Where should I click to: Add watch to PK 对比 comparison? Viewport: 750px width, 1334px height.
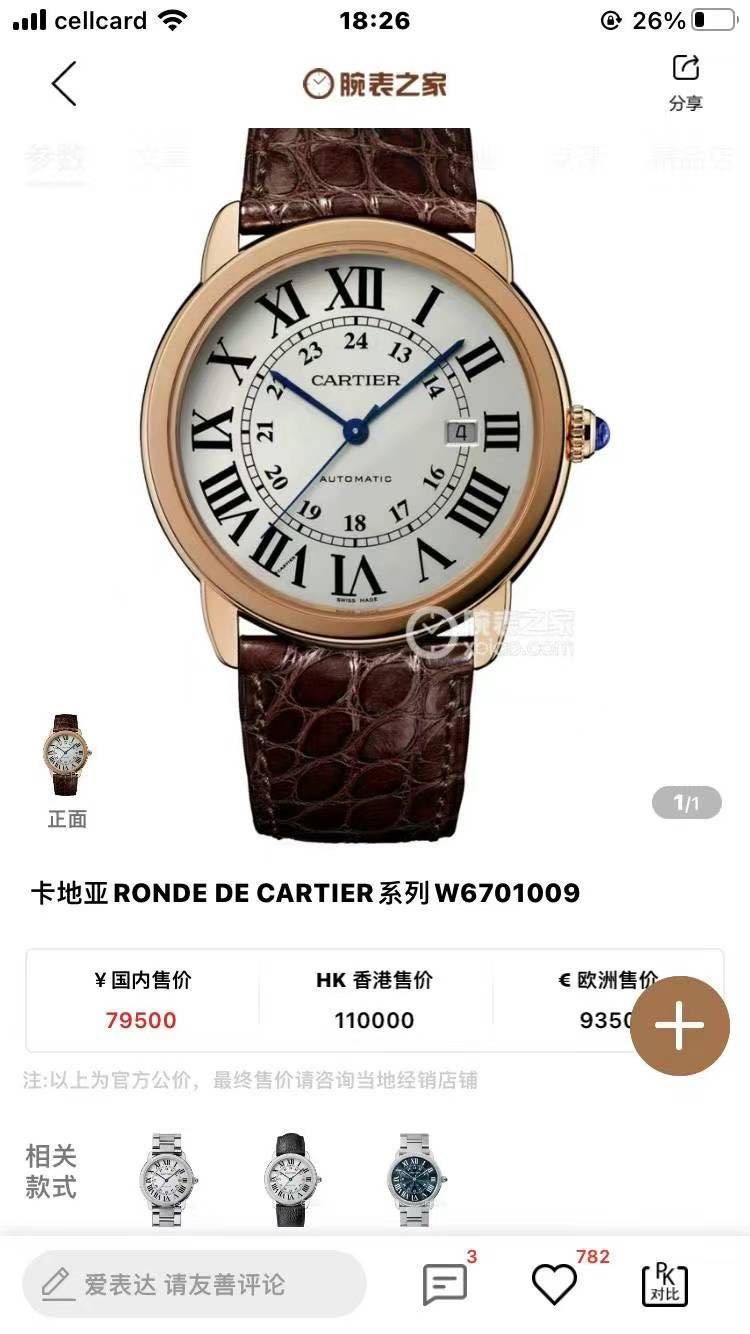tap(664, 1284)
